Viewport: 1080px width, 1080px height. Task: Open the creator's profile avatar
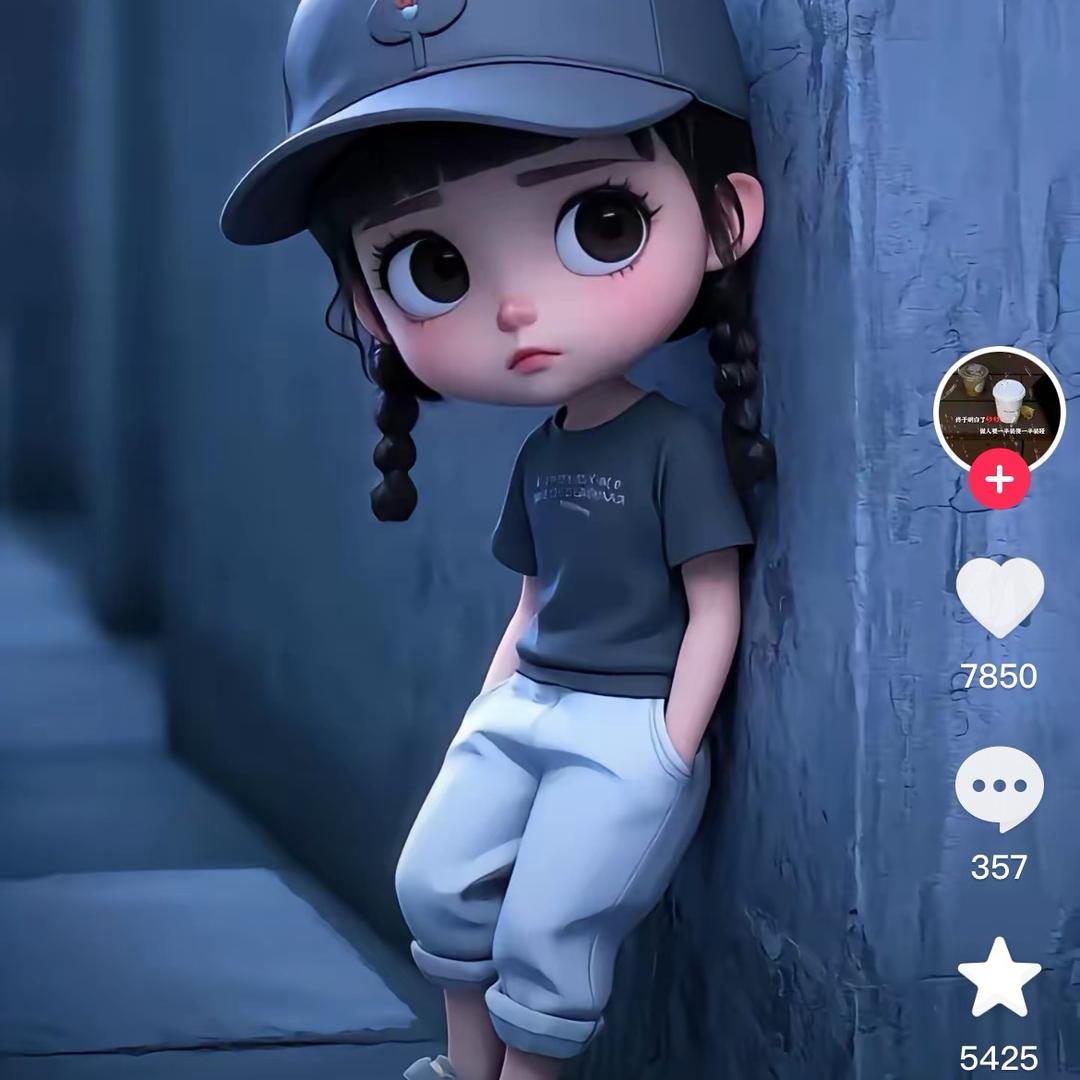tap(999, 405)
